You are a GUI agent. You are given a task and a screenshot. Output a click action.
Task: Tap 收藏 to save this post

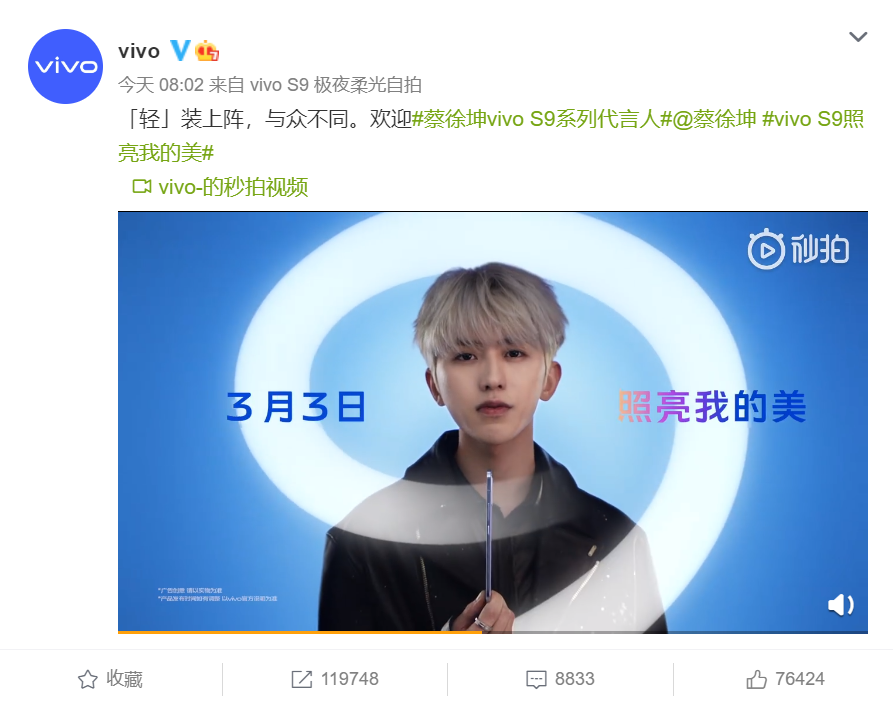coord(111,679)
